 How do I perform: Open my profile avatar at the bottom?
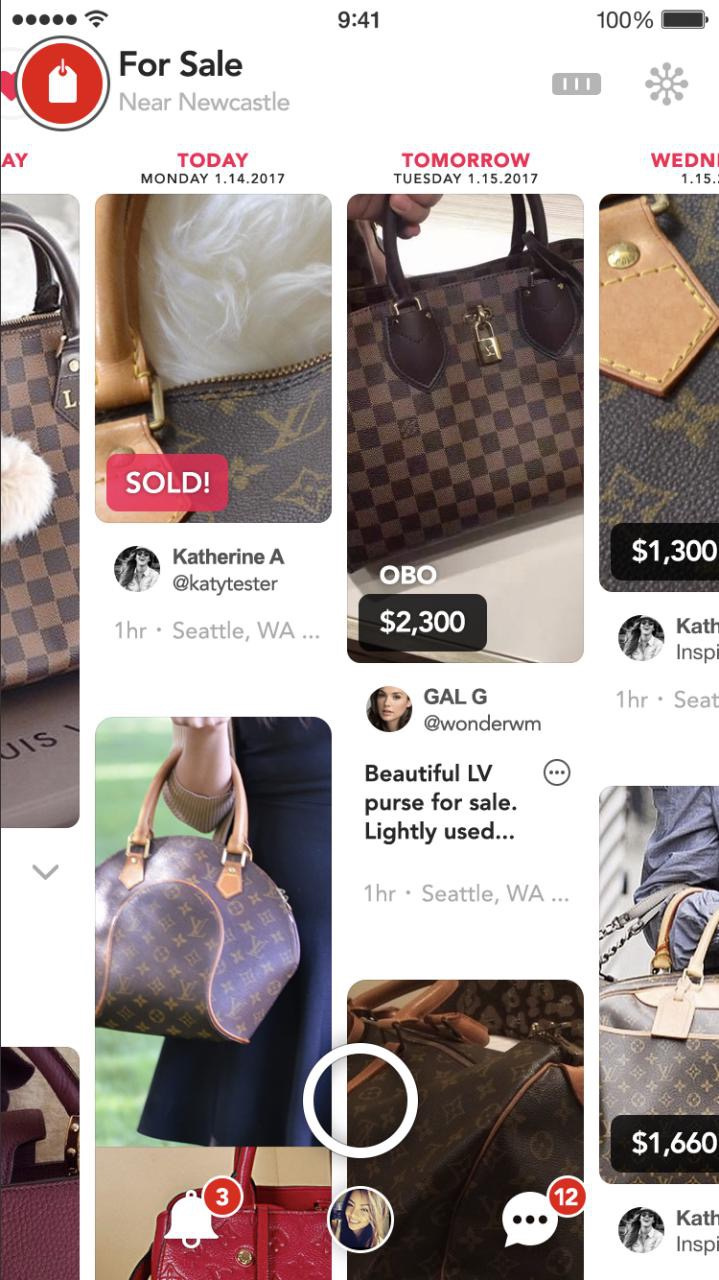(x=360, y=1219)
